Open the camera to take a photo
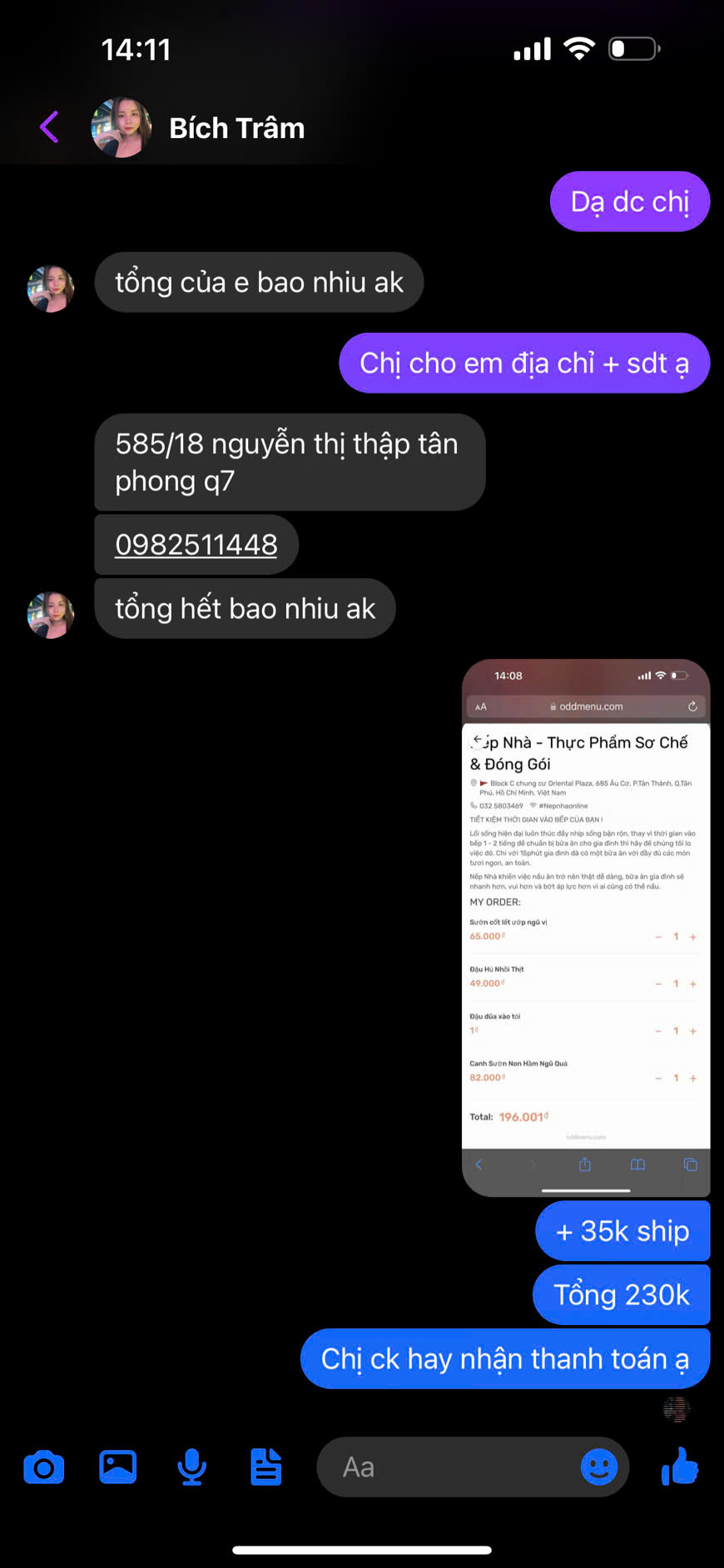The image size is (724, 1568). pos(44,1467)
